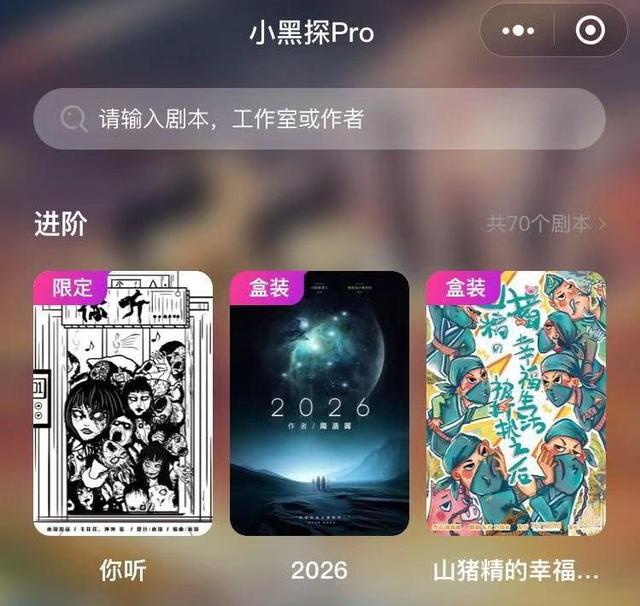Close the mini program with the circle button
Viewport: 640px width, 606px height.
(589, 31)
